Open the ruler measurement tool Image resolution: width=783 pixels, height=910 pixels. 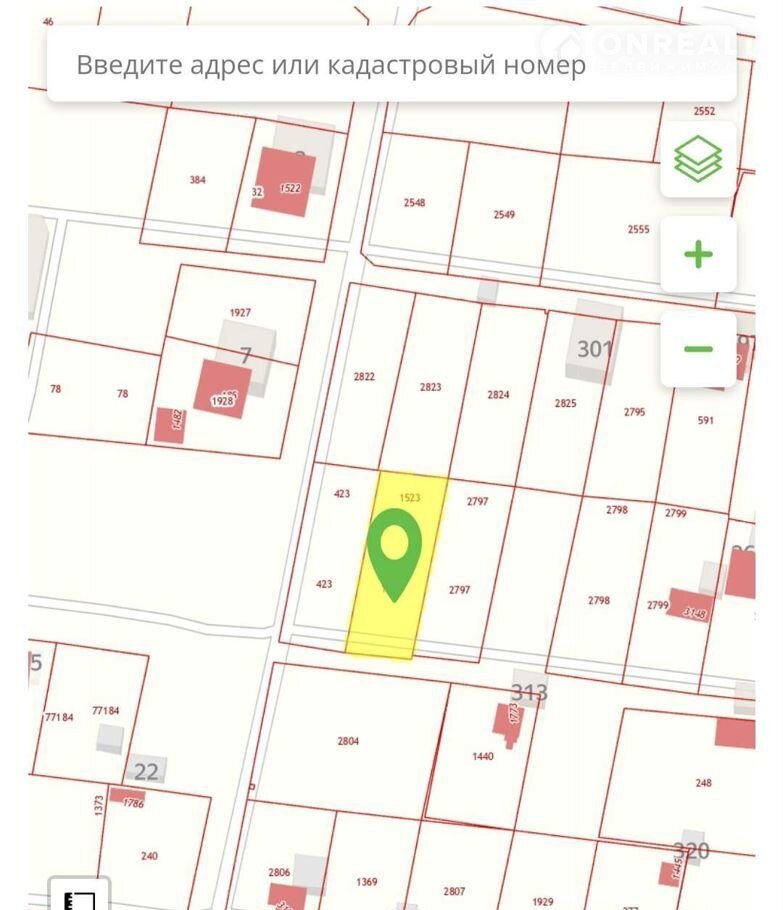79,898
